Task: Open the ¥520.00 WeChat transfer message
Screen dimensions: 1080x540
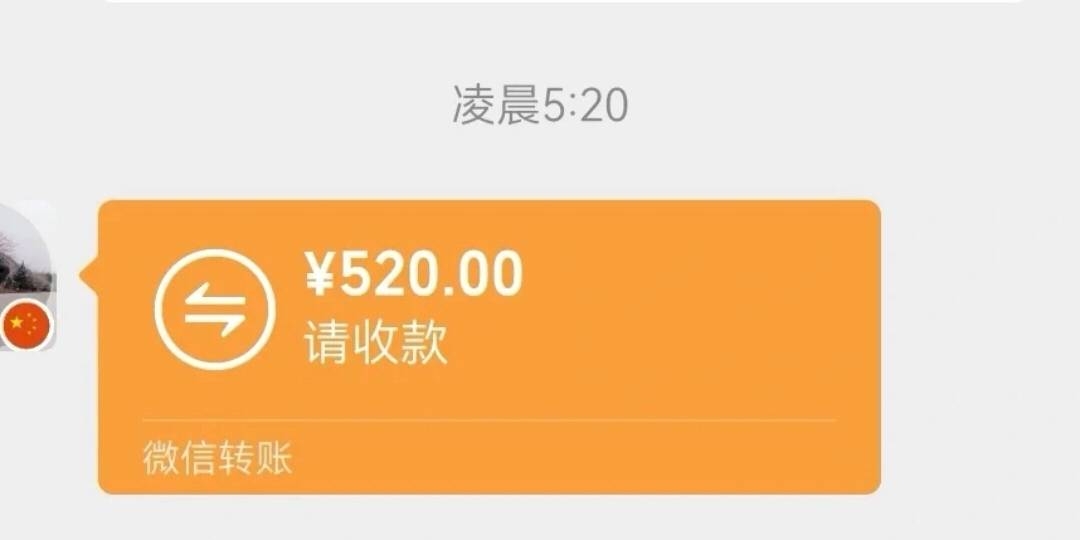Action: (x=489, y=346)
